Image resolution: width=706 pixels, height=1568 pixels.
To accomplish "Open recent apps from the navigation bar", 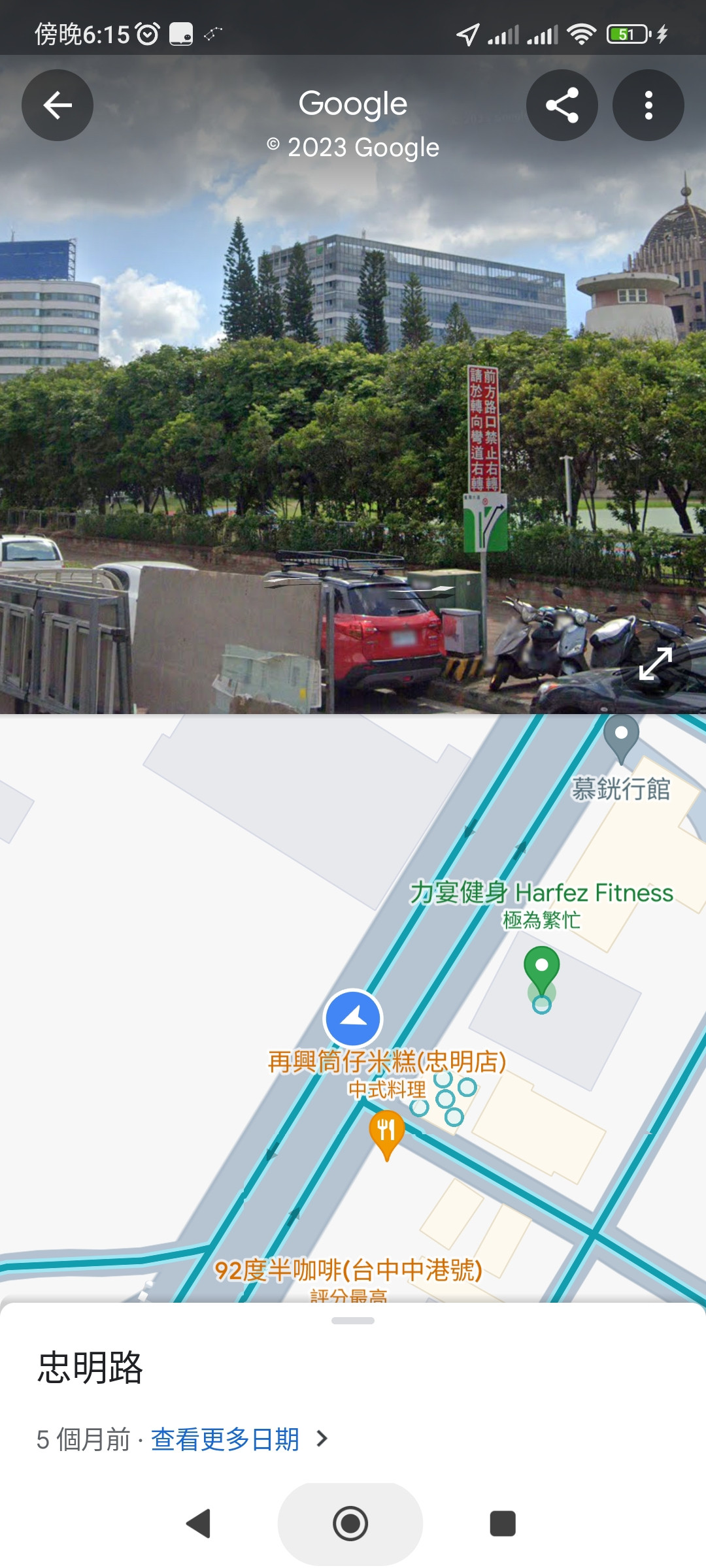I will coord(503,1524).
